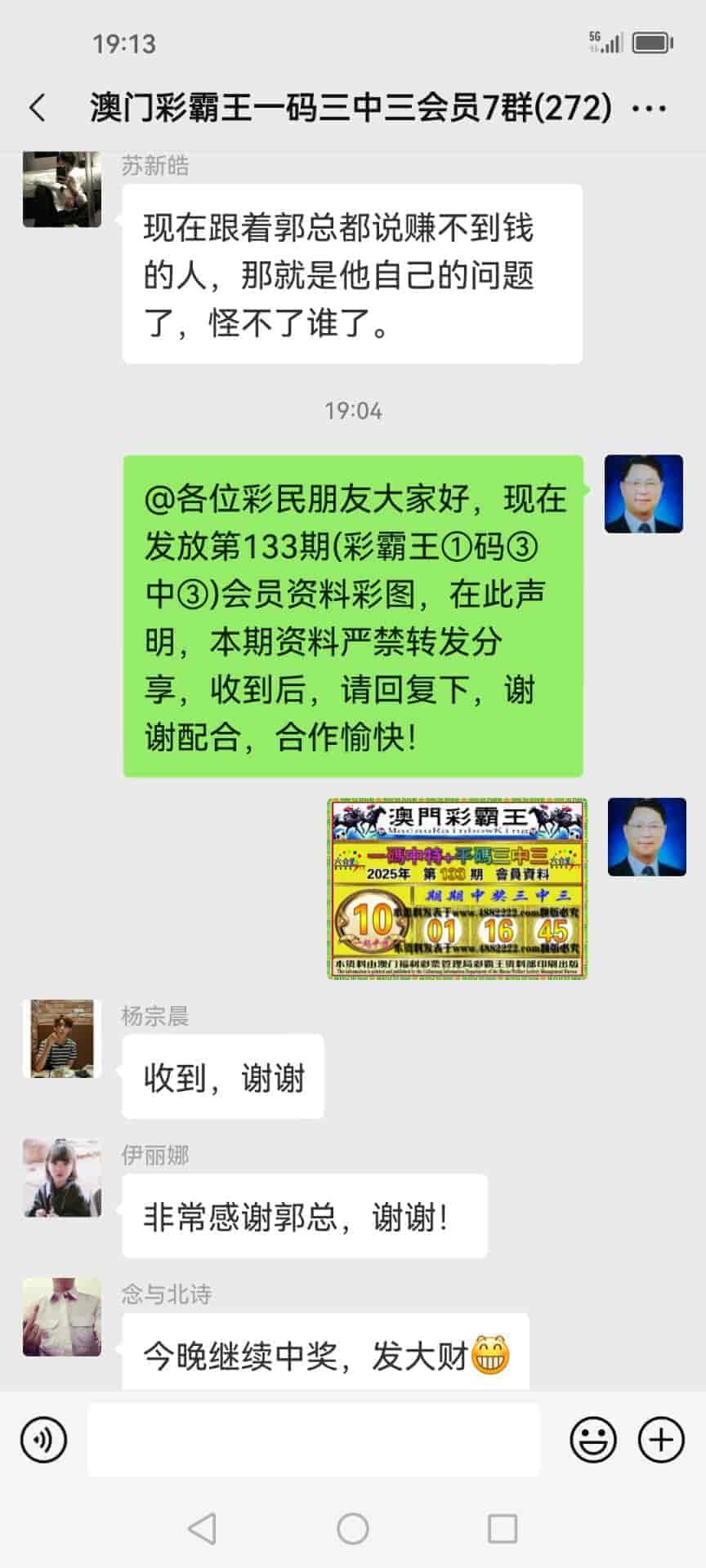Go back from the group chat

[38, 108]
